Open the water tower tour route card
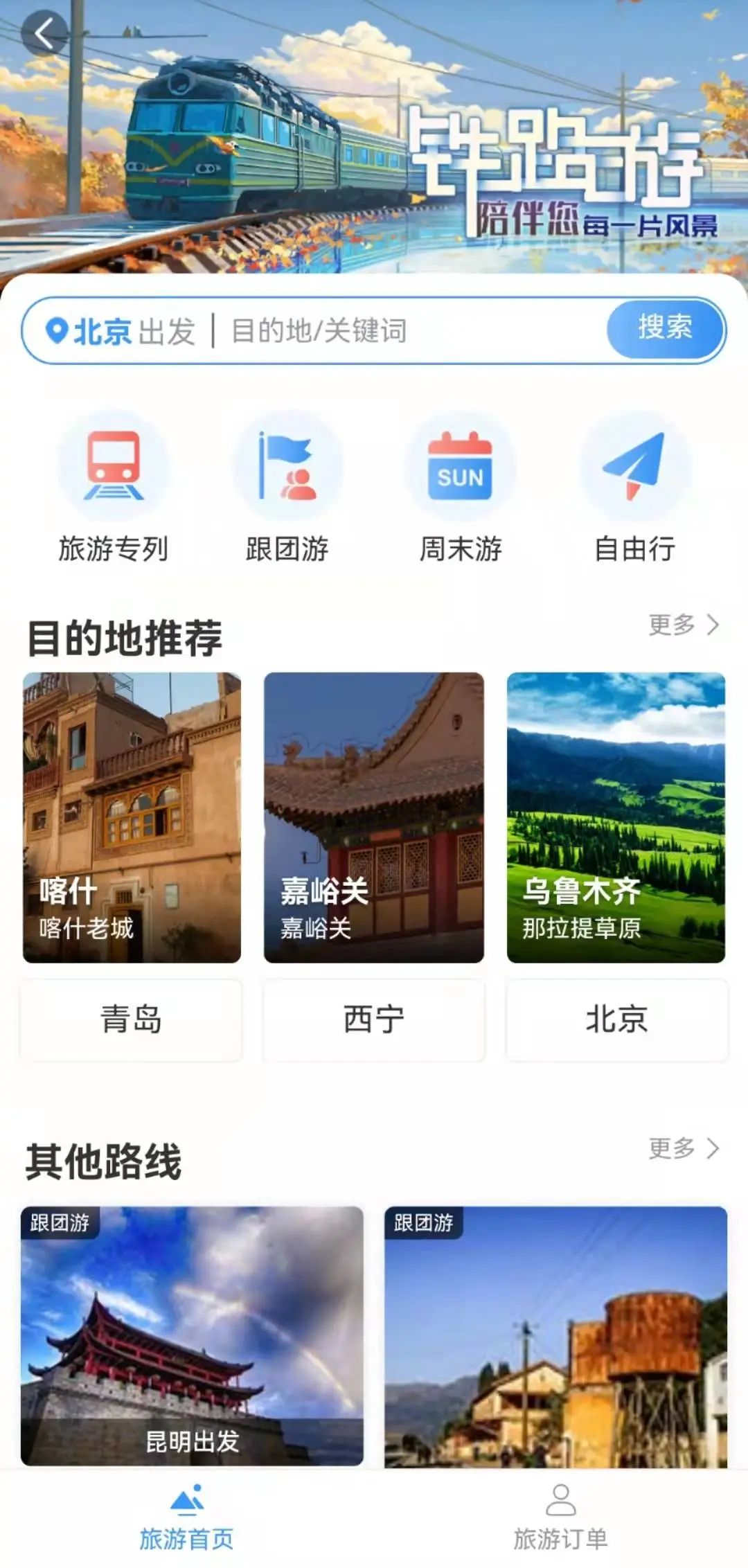This screenshot has height=1568, width=748. 556,1335
